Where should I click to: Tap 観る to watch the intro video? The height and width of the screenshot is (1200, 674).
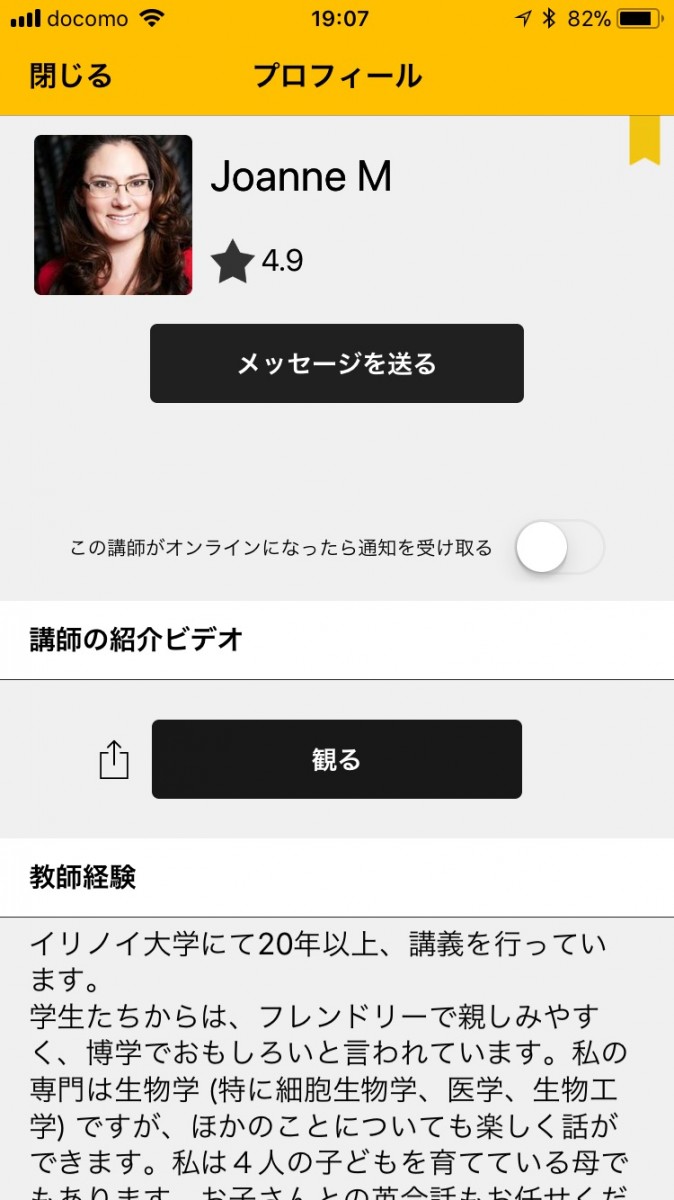337,759
